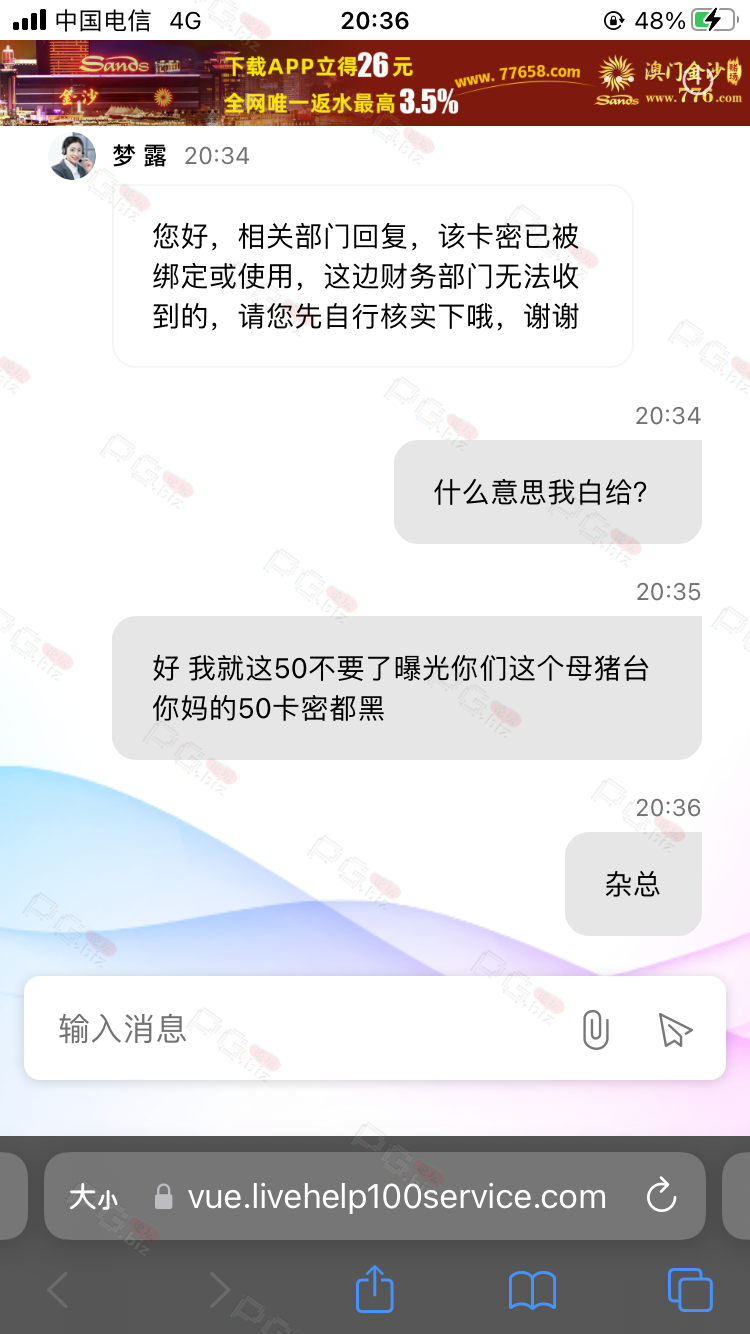Open the Sands 下载APP banner ad
The width and height of the screenshot is (750, 1334).
pos(340,83)
